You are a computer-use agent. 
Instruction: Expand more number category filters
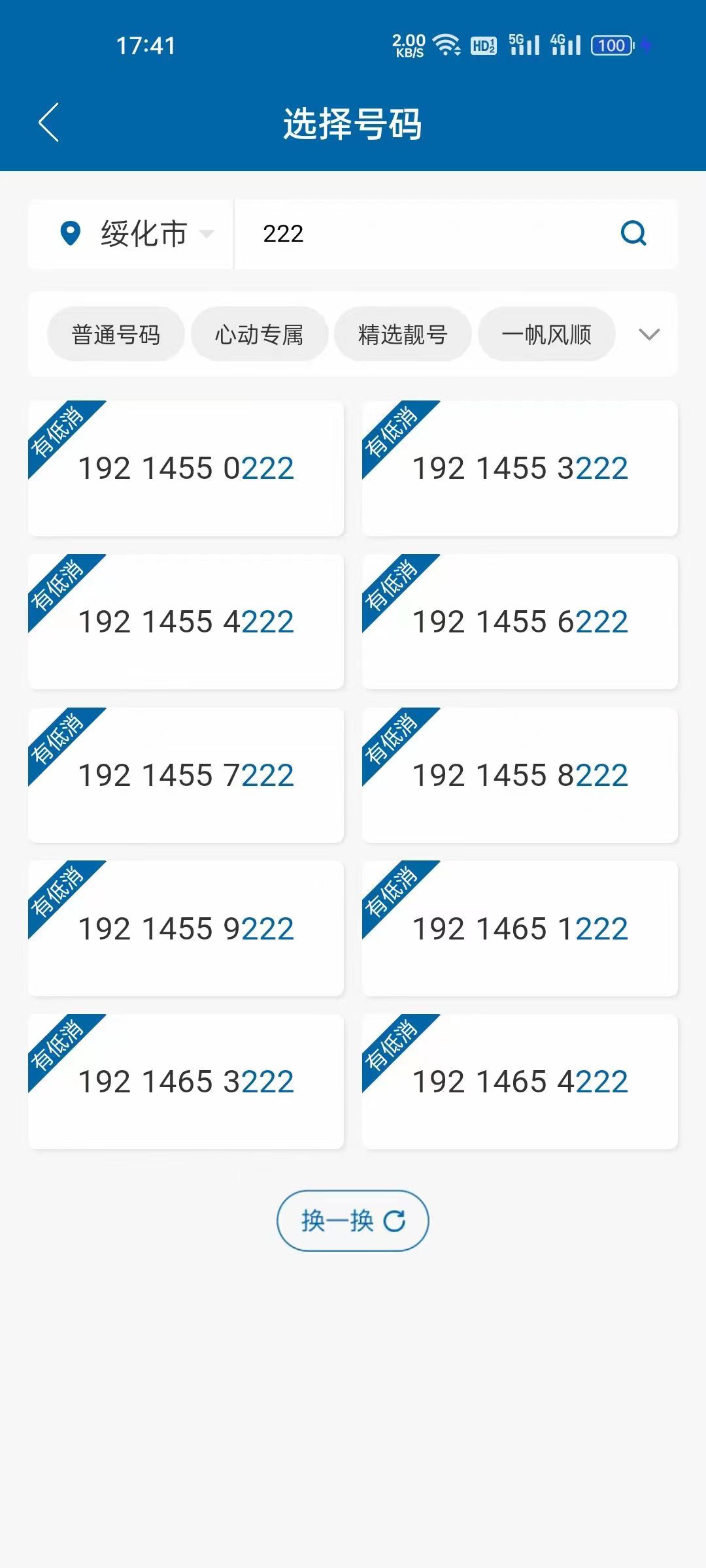tap(648, 335)
